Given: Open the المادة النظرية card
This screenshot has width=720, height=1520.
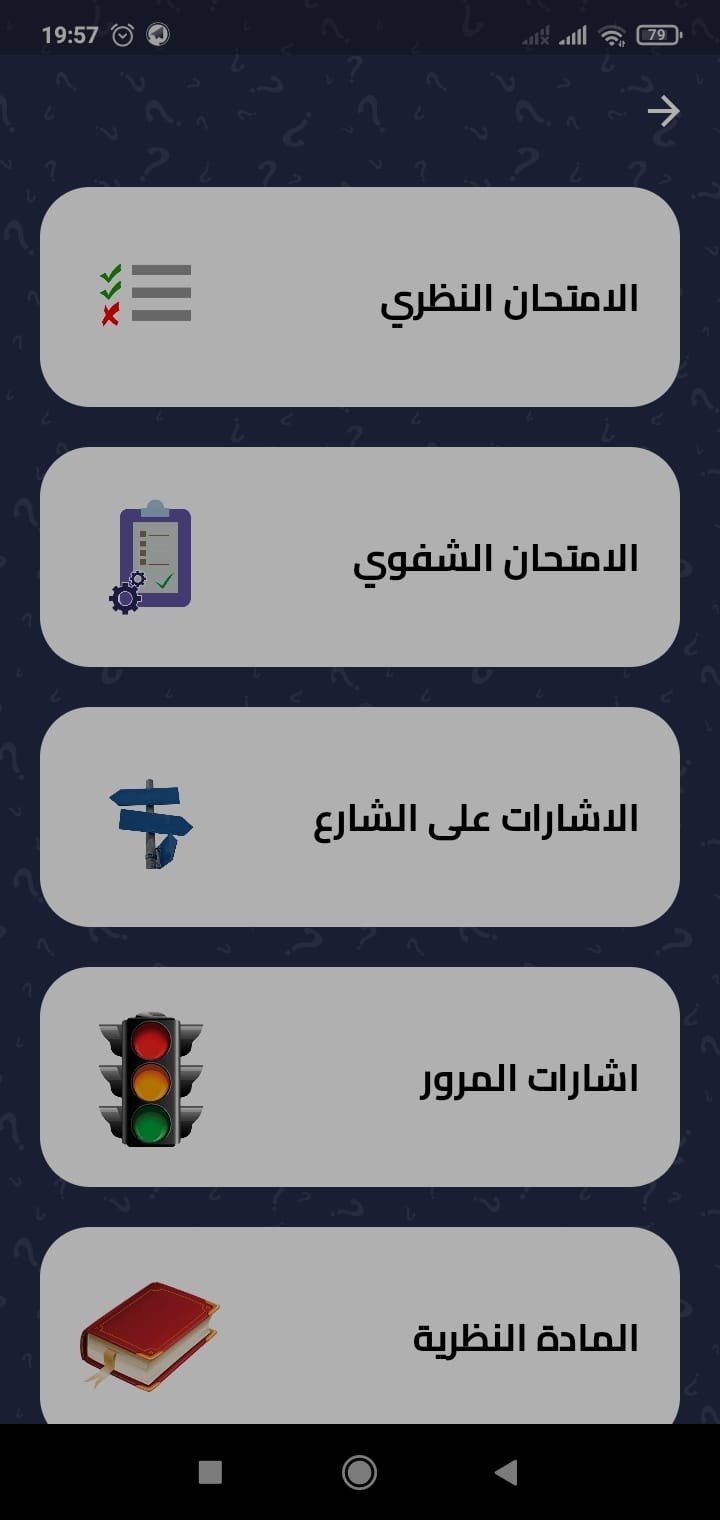Looking at the screenshot, I should (360, 1326).
